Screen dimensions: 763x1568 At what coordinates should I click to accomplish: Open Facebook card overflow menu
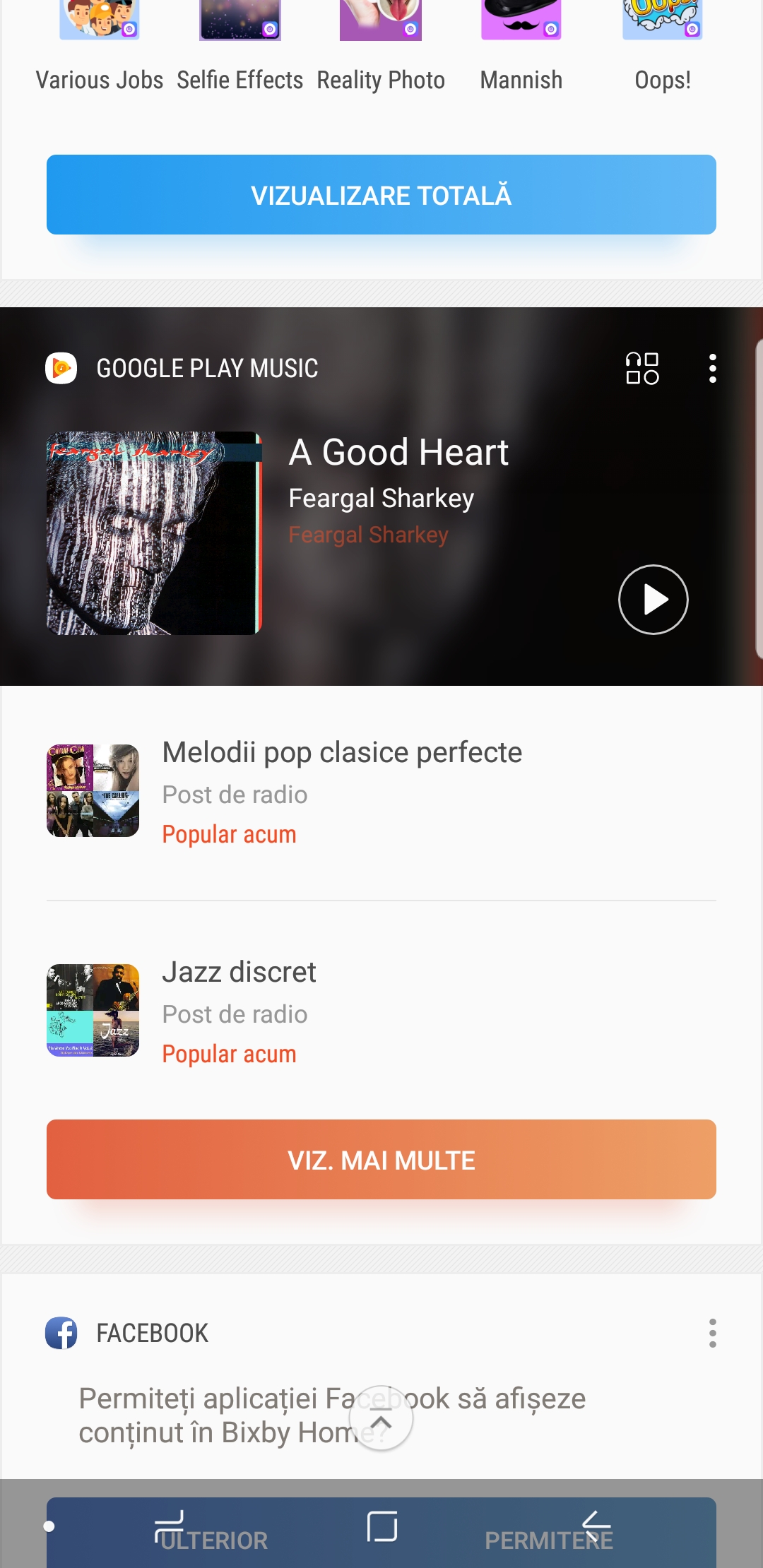coord(712,1333)
